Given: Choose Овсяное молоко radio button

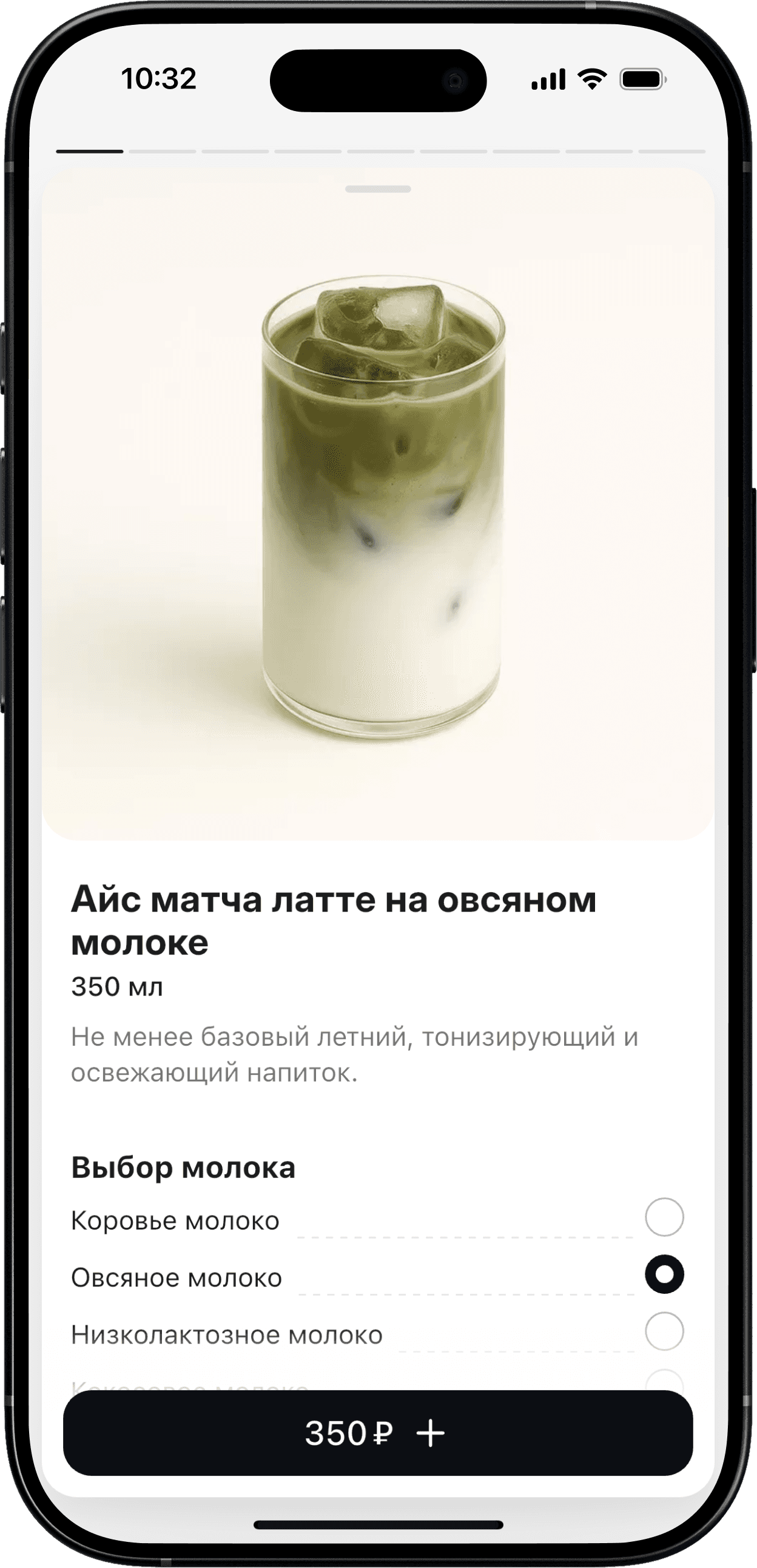Looking at the screenshot, I should tap(664, 1274).
